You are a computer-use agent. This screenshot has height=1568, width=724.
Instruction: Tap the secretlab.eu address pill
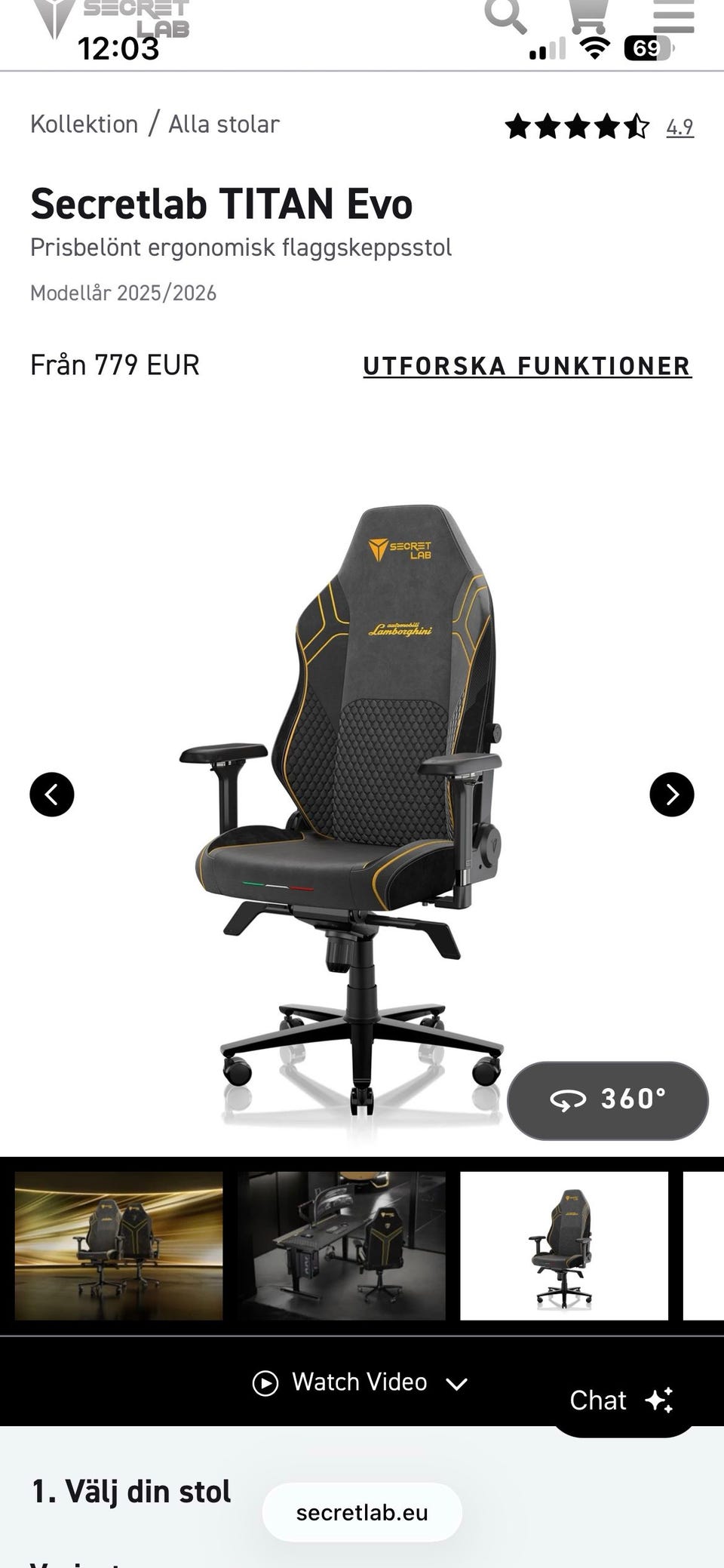362,1512
